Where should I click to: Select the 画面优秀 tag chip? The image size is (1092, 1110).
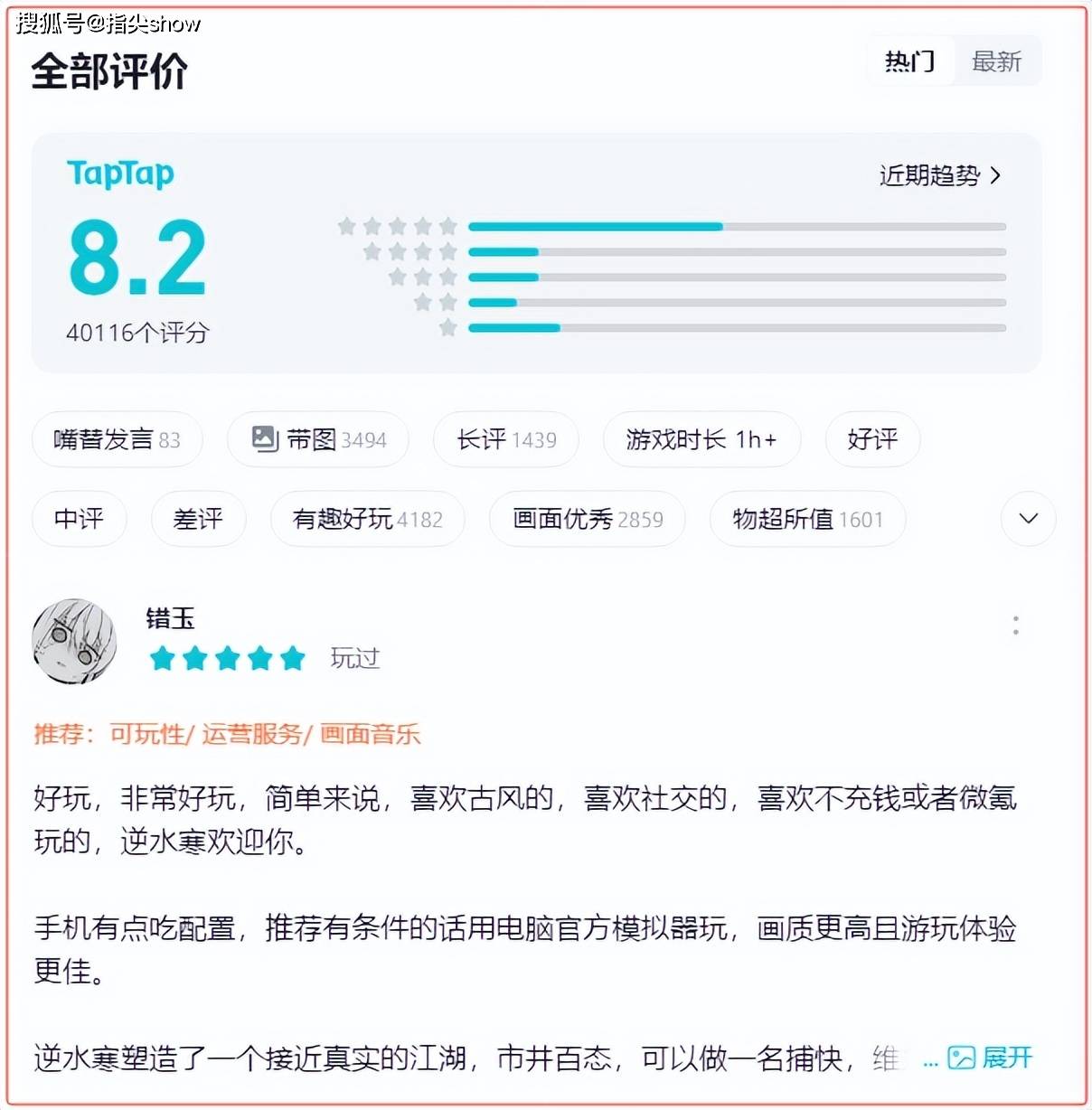(588, 519)
